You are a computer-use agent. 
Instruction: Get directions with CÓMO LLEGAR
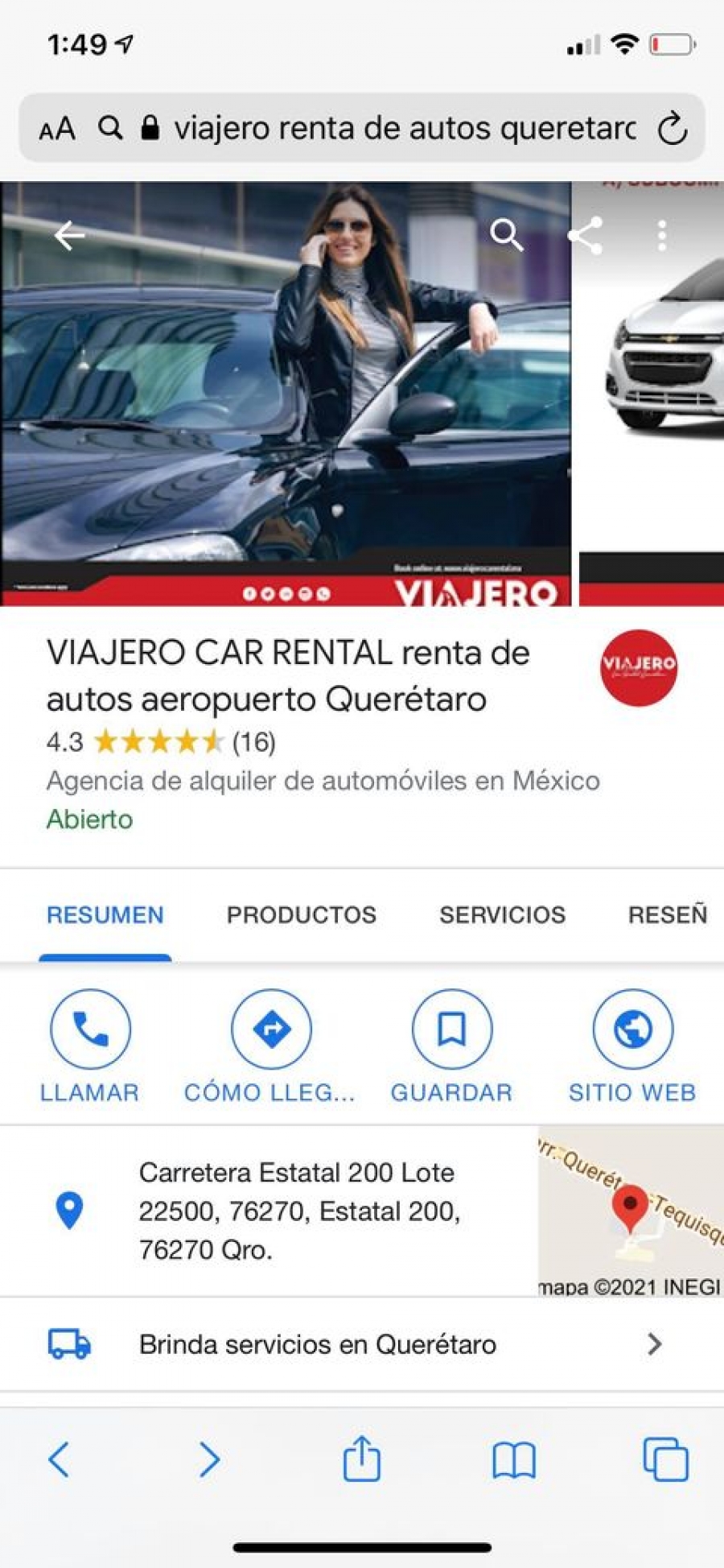(x=270, y=1045)
